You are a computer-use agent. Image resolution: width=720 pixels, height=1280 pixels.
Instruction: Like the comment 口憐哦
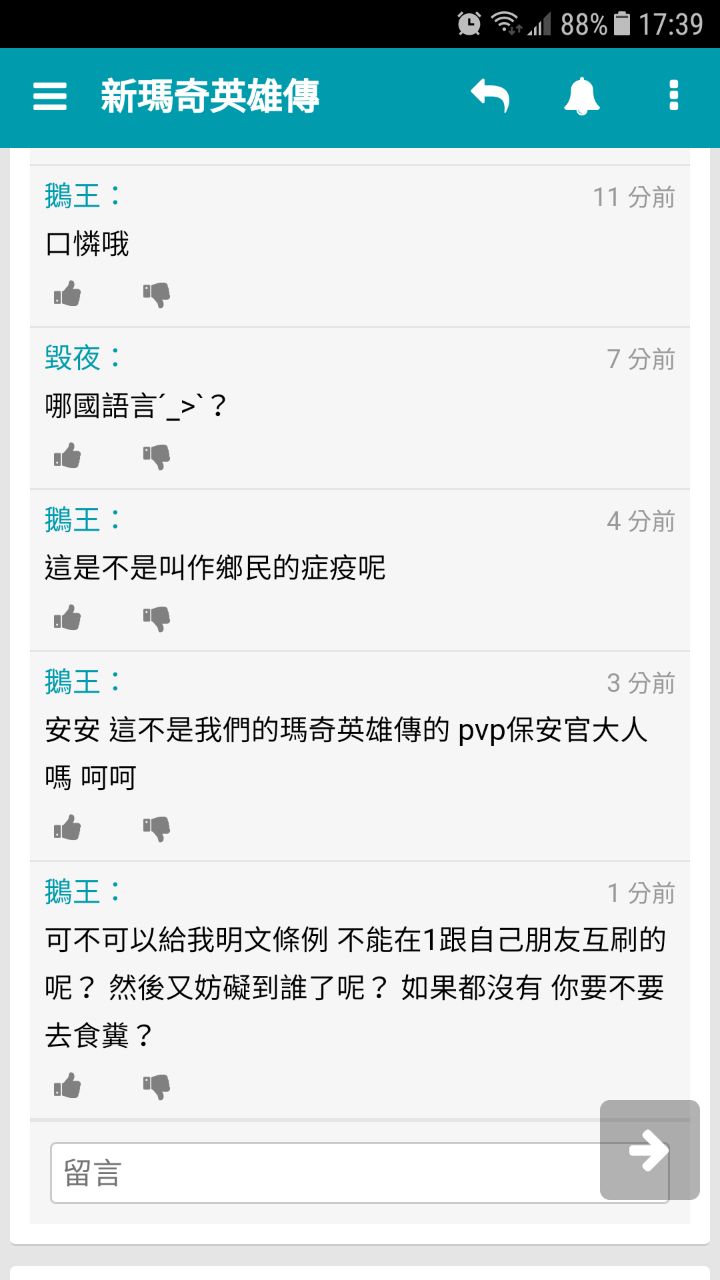click(67, 294)
